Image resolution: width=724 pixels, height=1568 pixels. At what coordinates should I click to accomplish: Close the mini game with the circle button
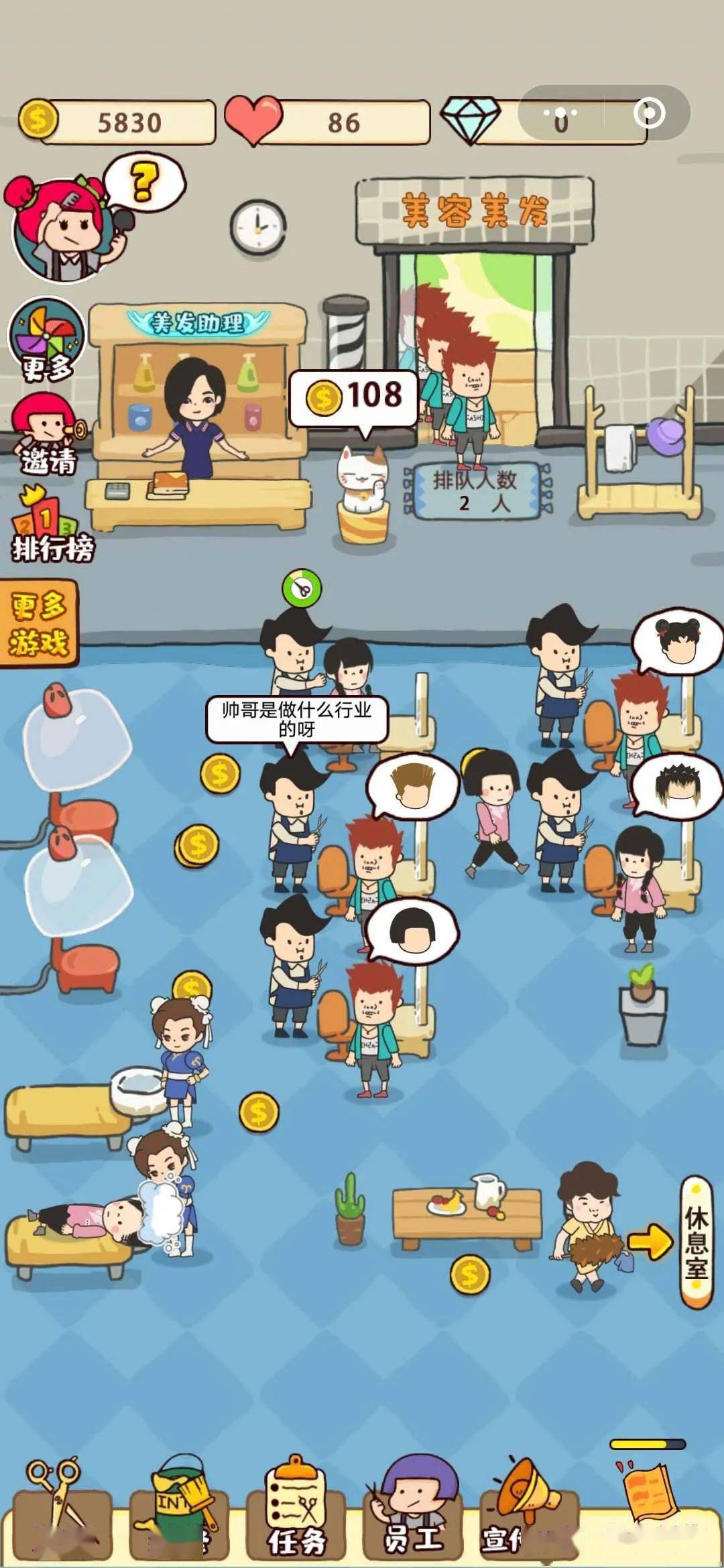point(649,113)
